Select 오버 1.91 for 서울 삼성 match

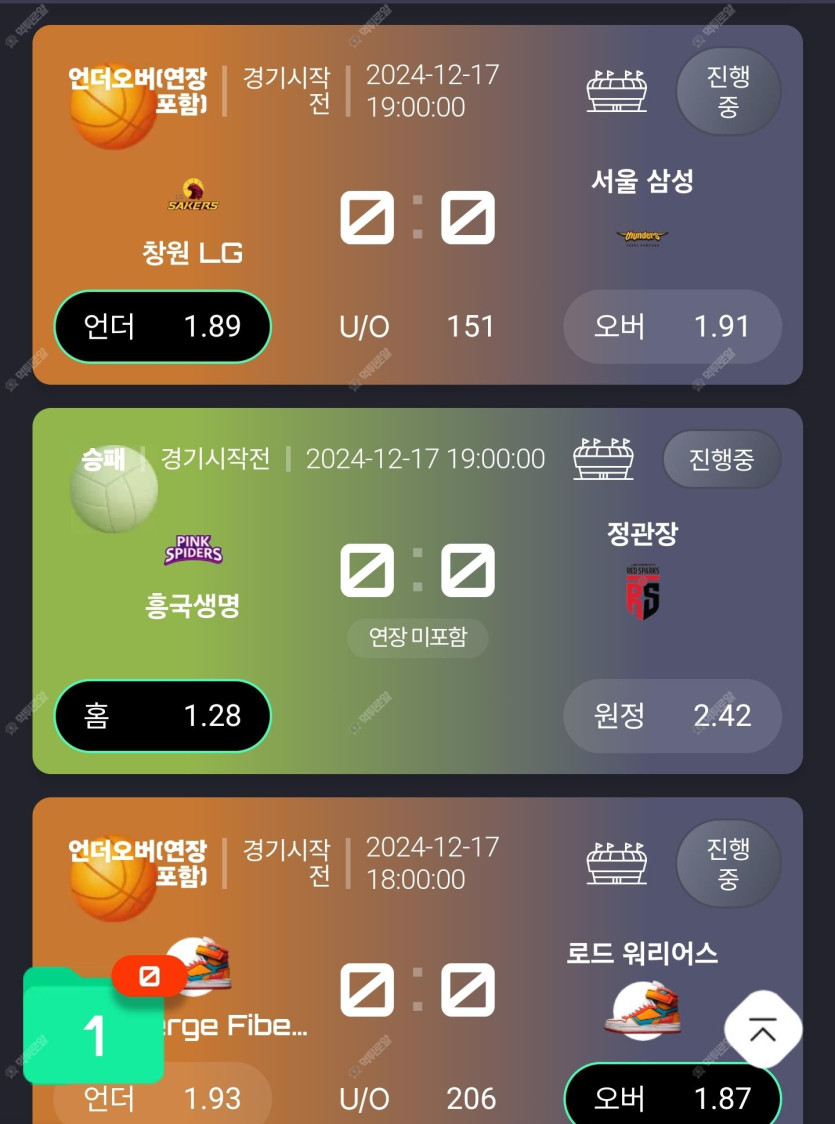pos(672,326)
